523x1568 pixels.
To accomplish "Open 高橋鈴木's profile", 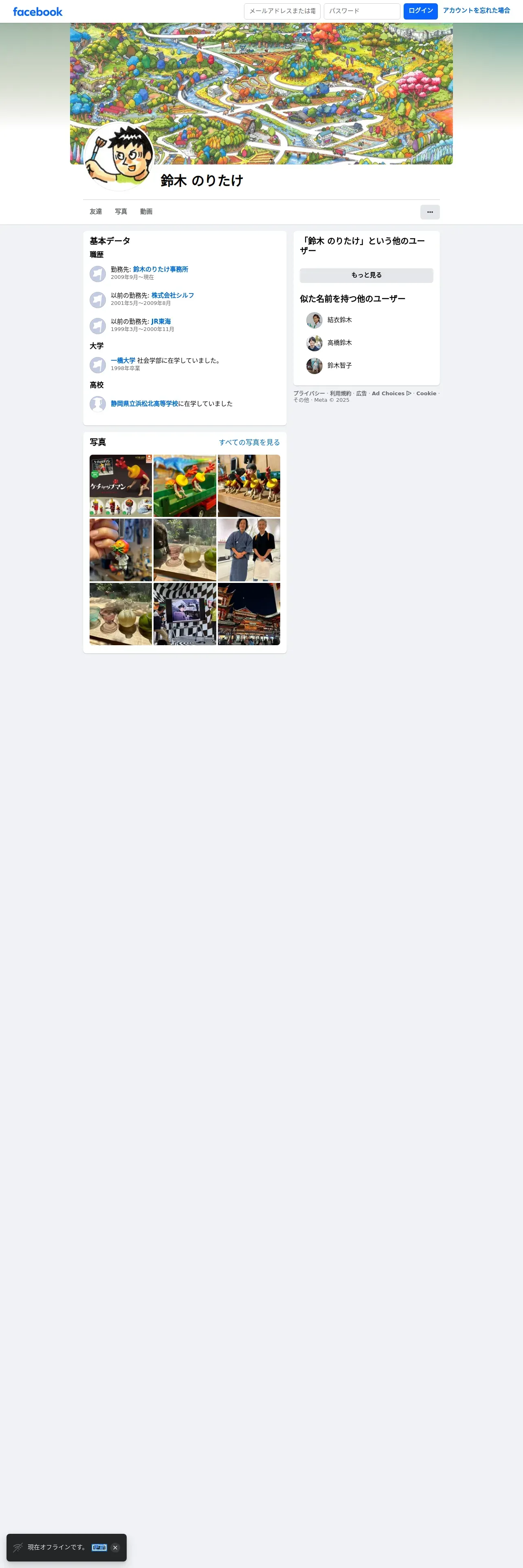I will tap(339, 343).
